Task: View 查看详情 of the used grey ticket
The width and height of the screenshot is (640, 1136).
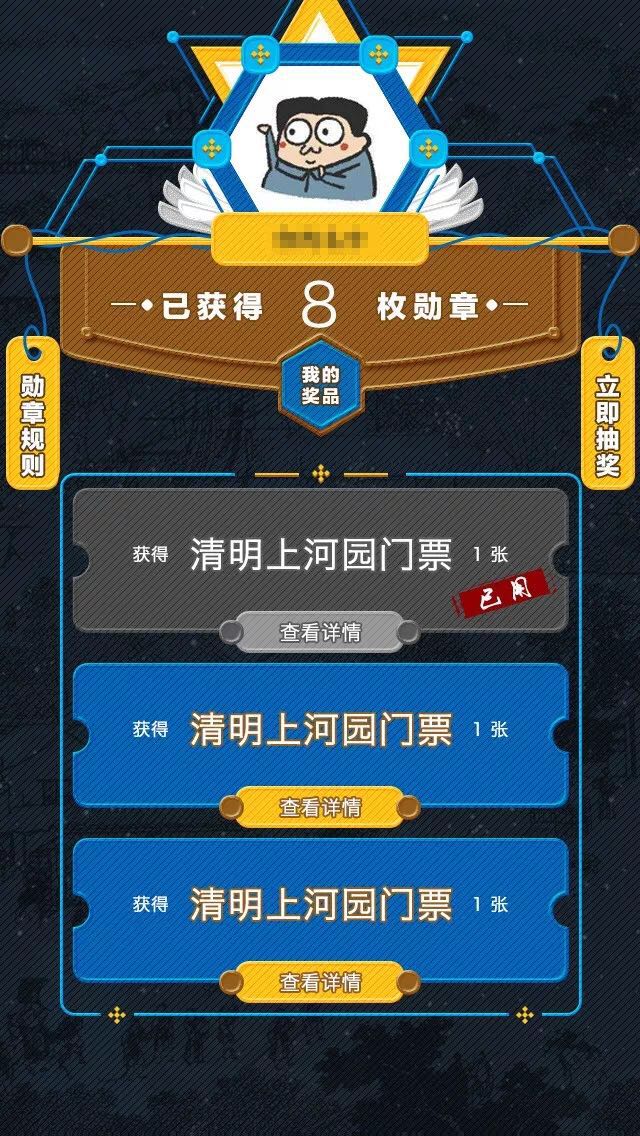Action: pyautogui.click(x=320, y=632)
